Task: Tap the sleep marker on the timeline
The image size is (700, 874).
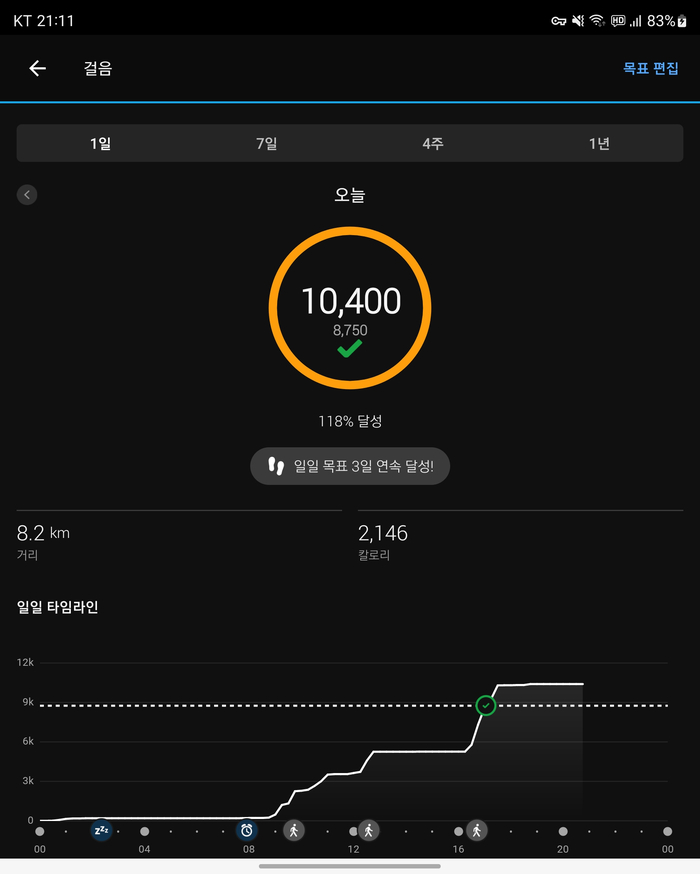Action: (x=101, y=831)
